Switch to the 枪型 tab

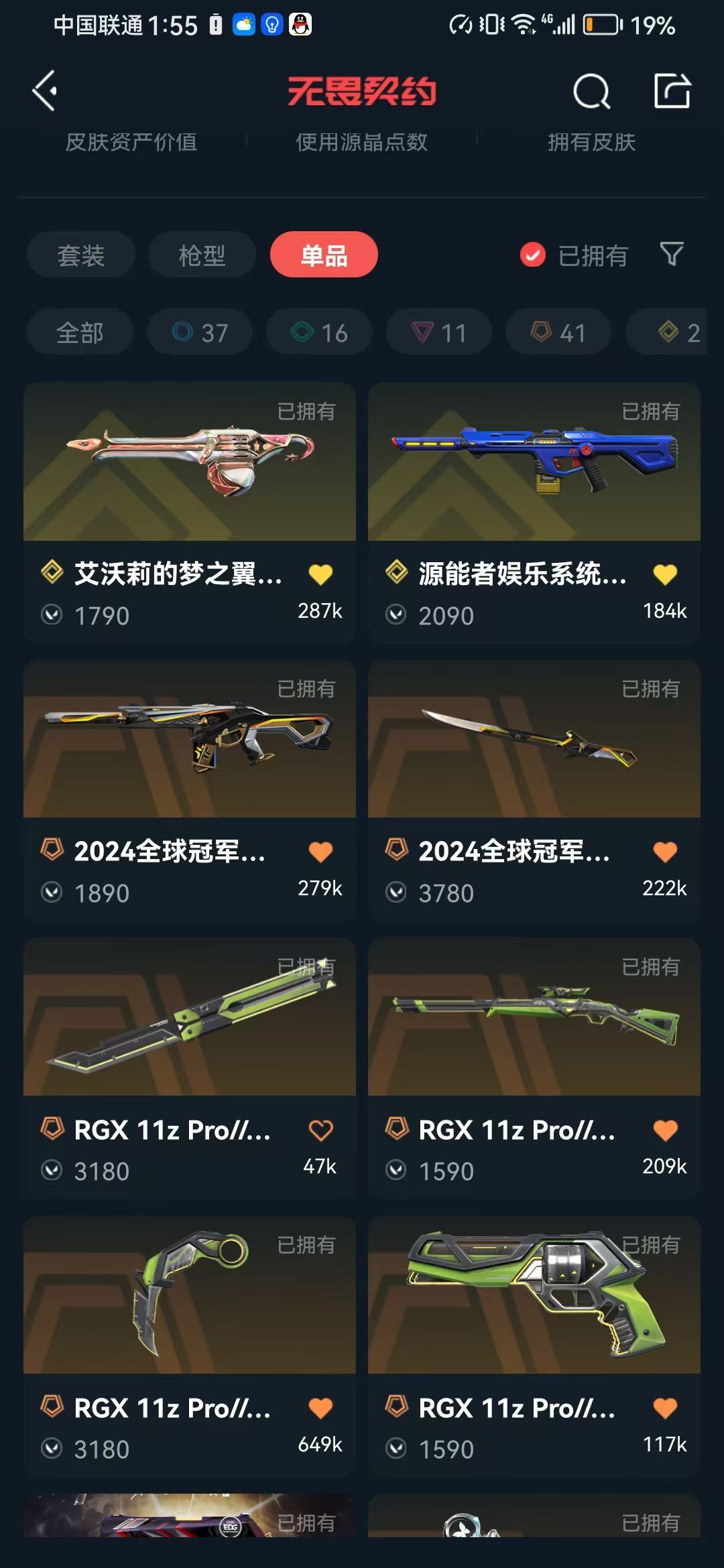tap(202, 255)
